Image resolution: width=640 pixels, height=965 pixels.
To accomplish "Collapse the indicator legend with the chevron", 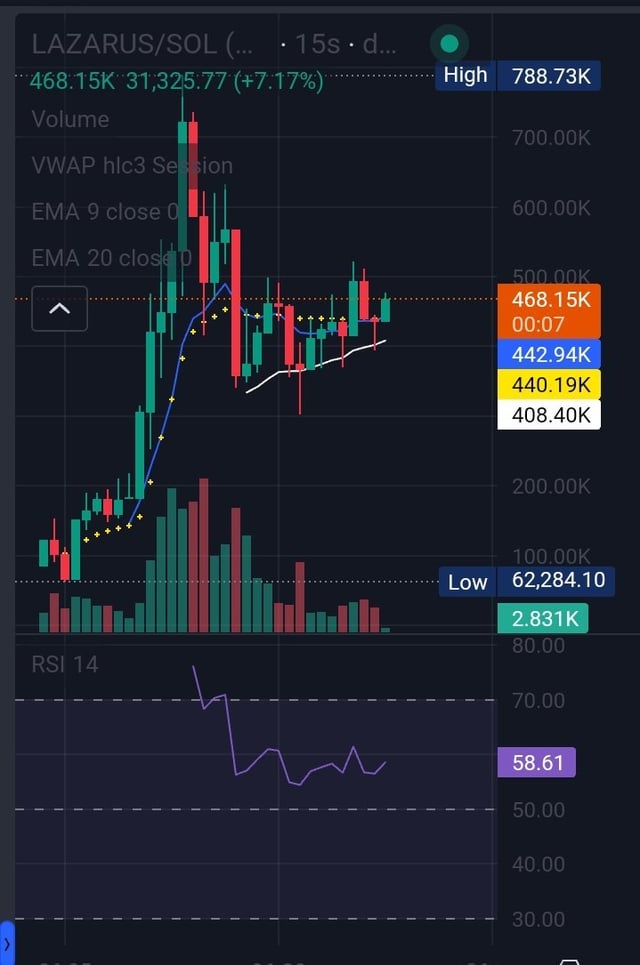I will [60, 308].
